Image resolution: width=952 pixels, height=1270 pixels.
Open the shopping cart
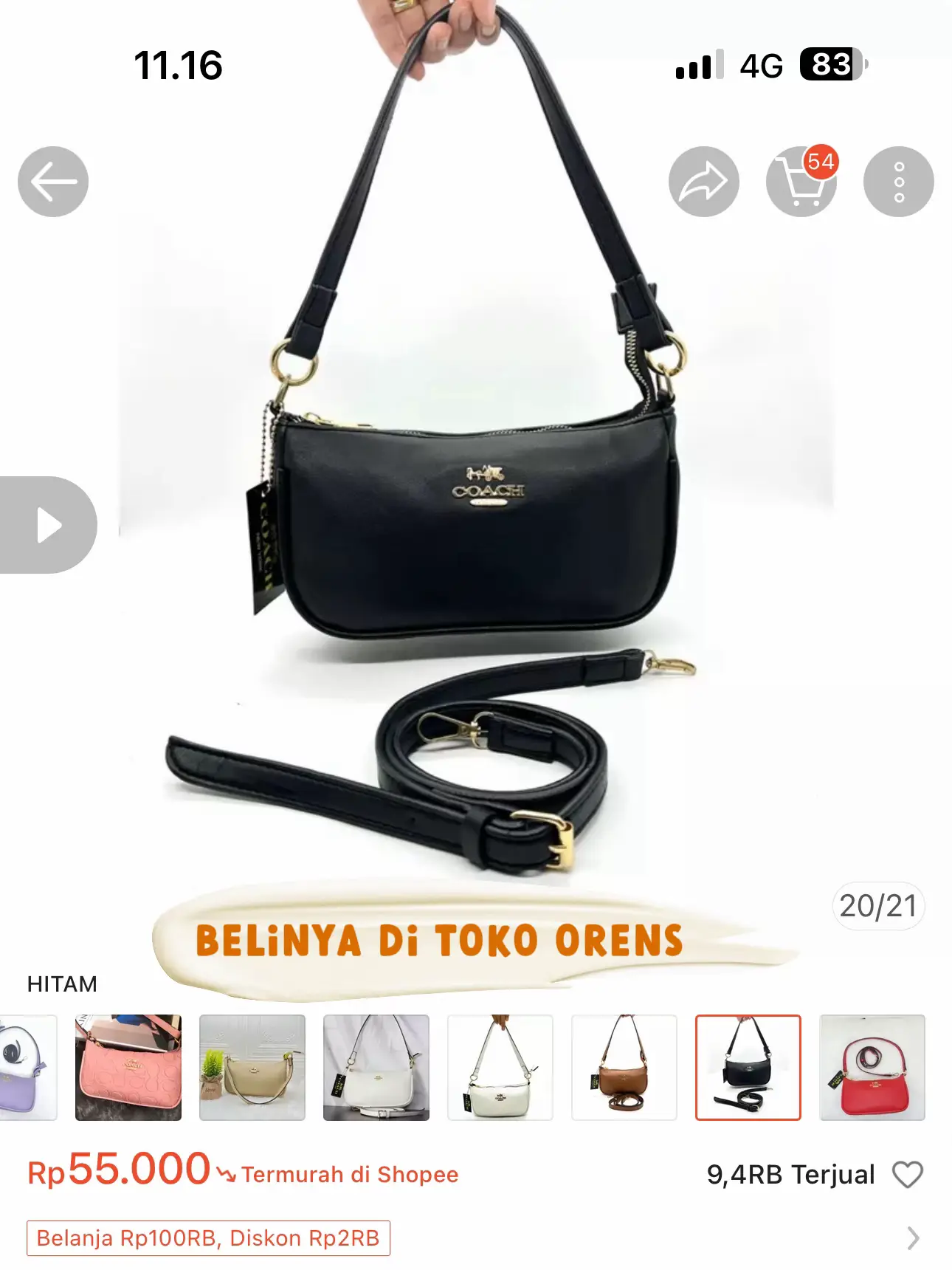[801, 182]
